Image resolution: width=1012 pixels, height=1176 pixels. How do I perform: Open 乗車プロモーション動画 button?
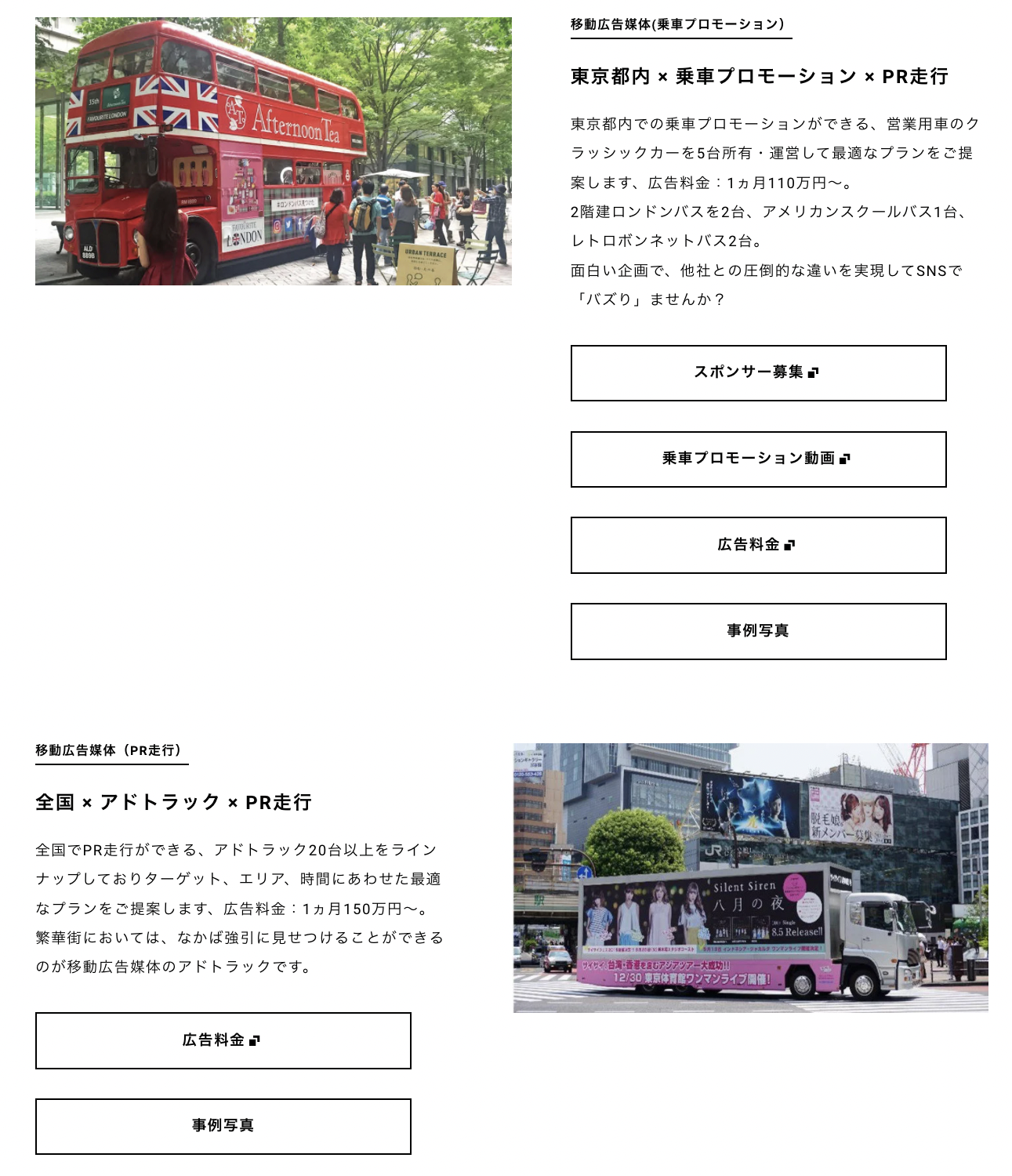click(757, 459)
